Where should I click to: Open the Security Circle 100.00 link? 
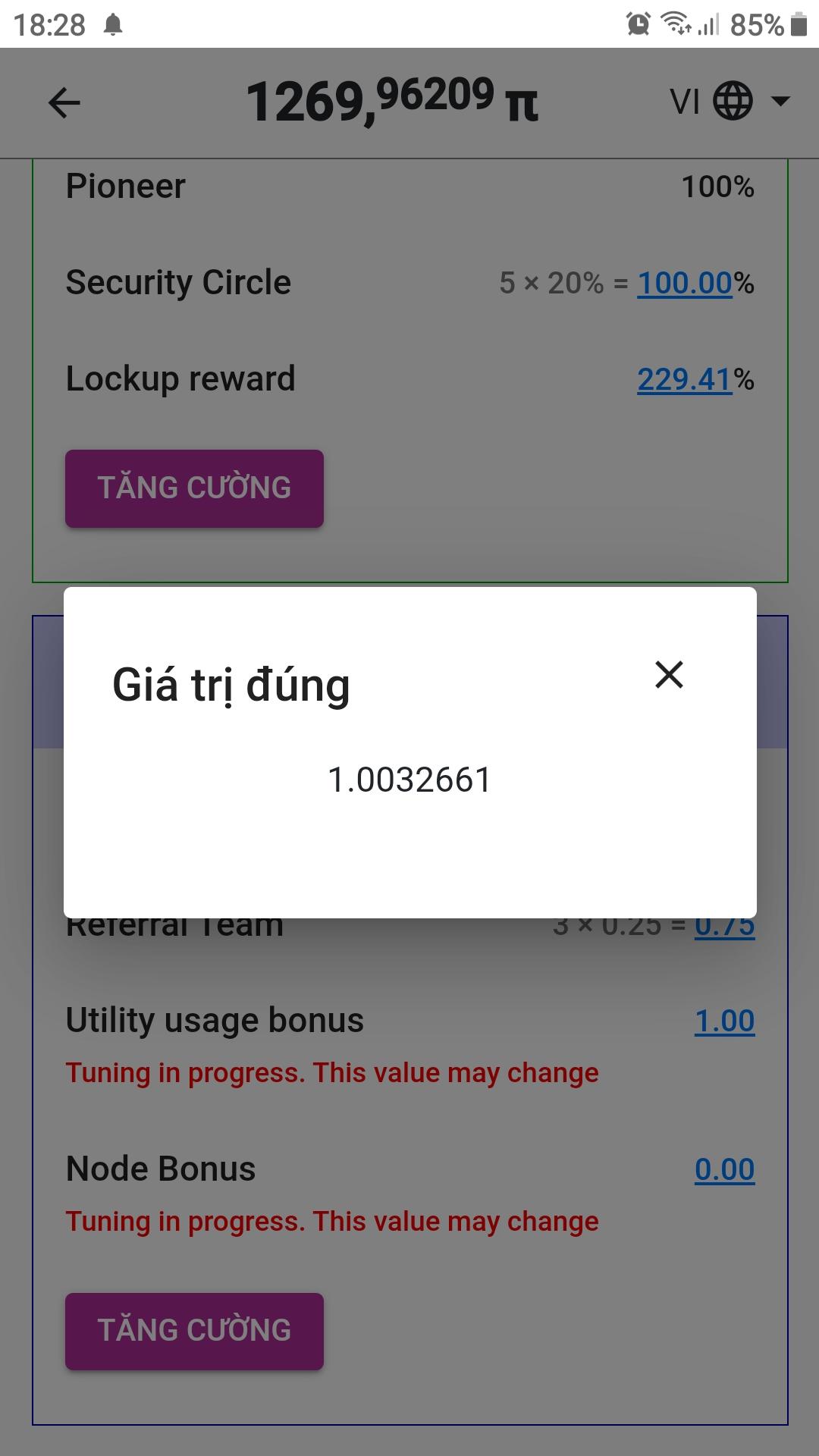[x=684, y=283]
